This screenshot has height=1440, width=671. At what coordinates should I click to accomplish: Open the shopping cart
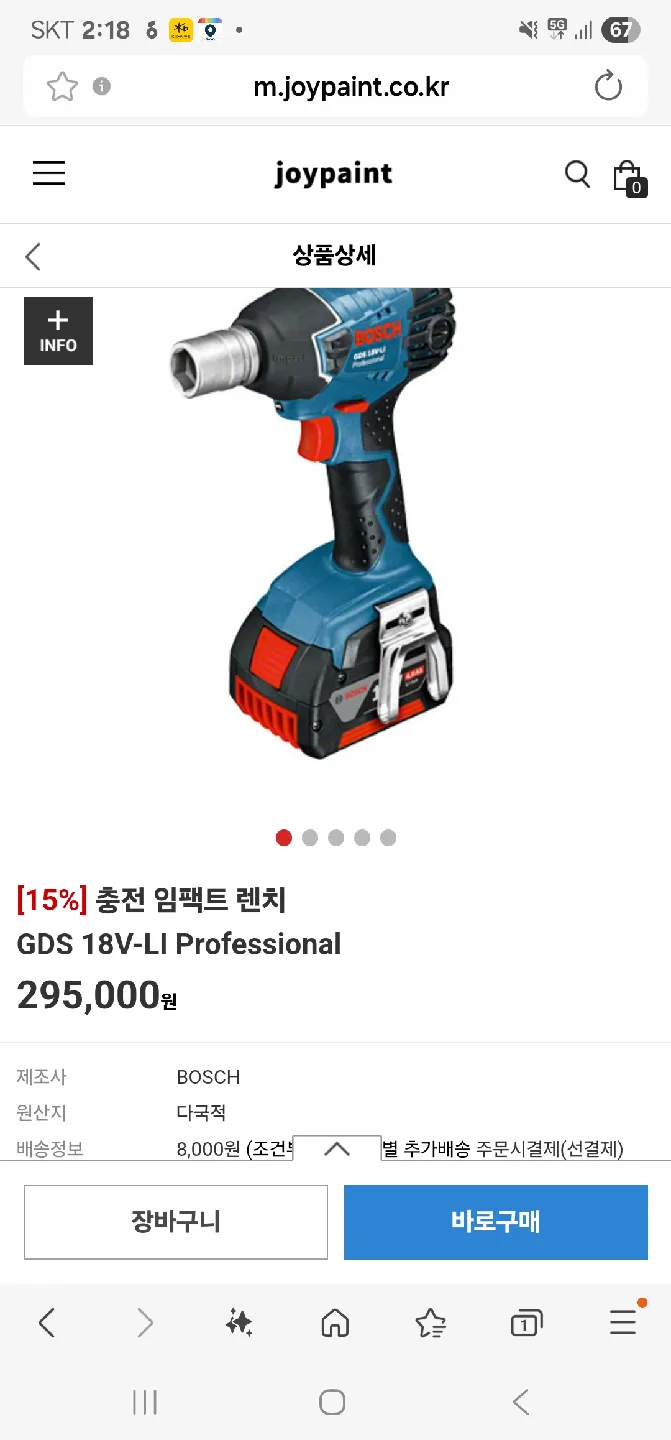pos(628,176)
